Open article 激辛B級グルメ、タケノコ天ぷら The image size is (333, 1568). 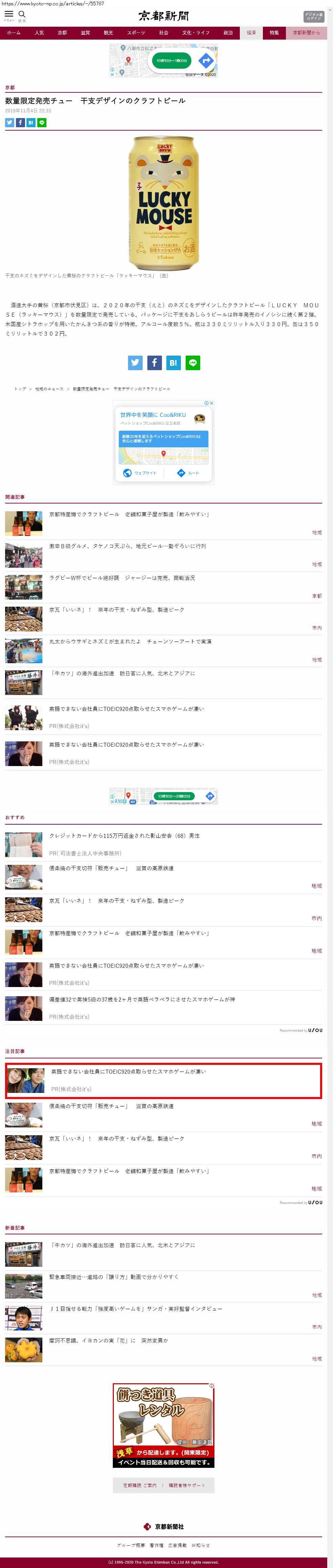pos(127,546)
